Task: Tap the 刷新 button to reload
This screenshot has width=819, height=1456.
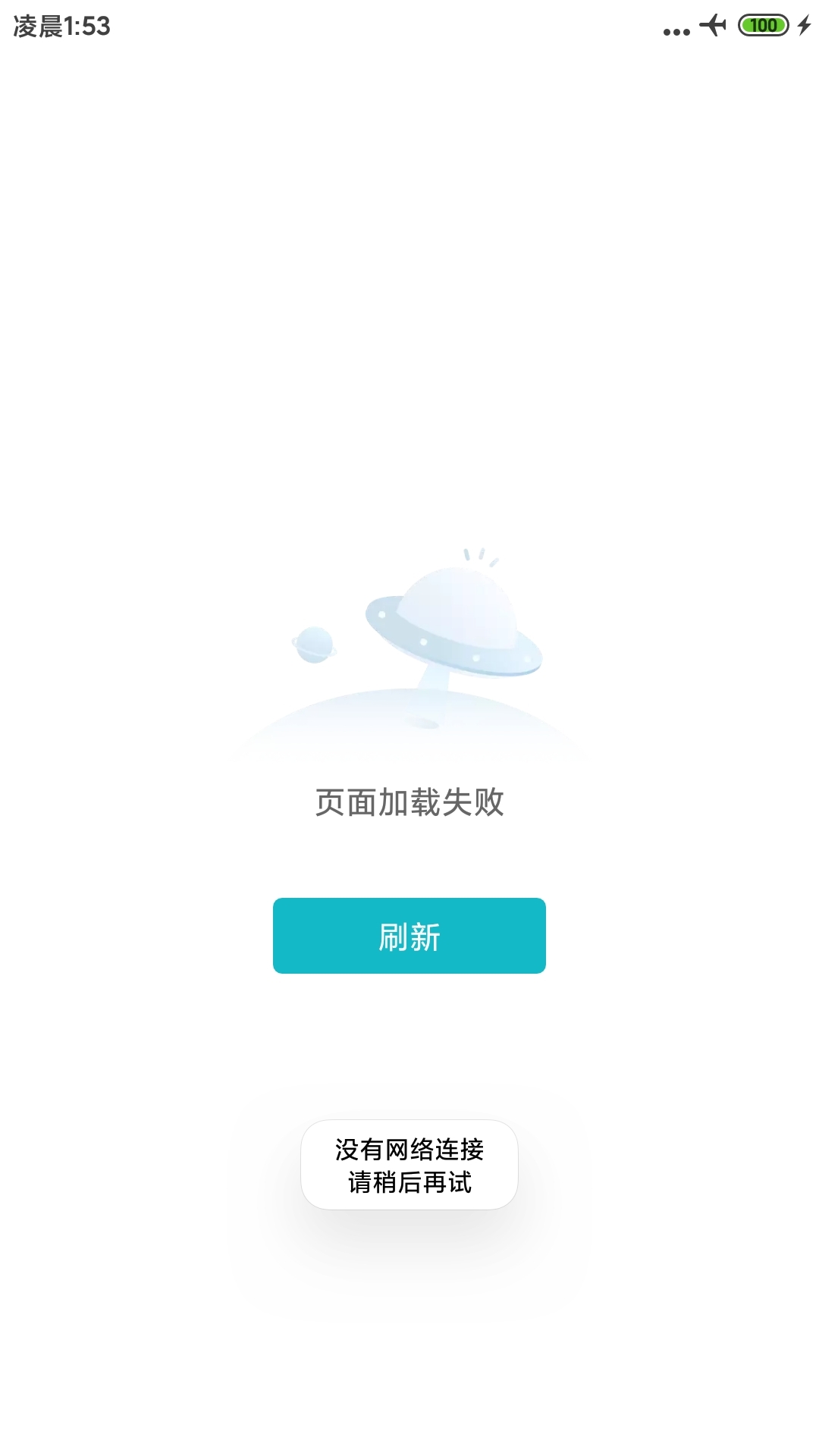Action: tap(409, 936)
